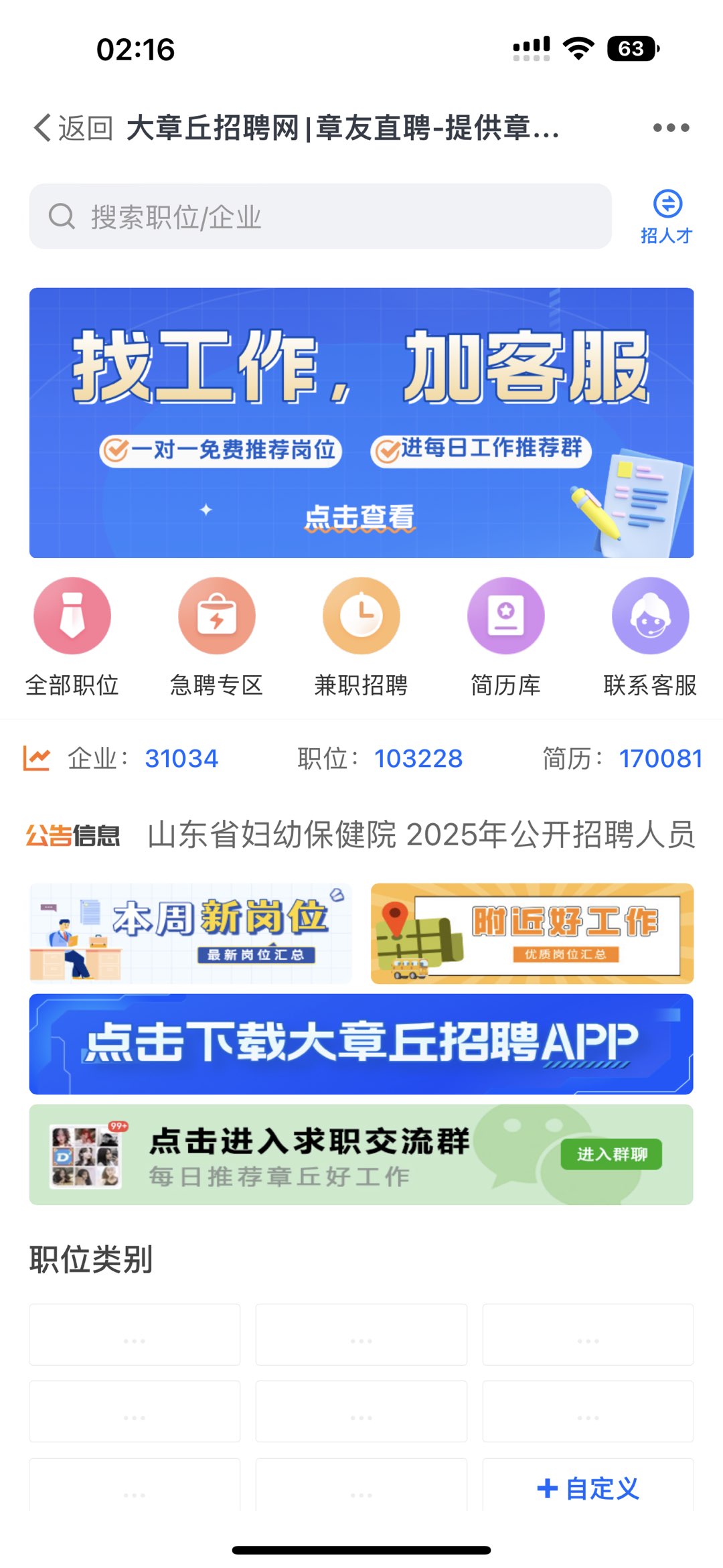This screenshot has width=723, height=1568.
Task: Tap the 搜索职位/企业 search box
Action: click(x=320, y=217)
